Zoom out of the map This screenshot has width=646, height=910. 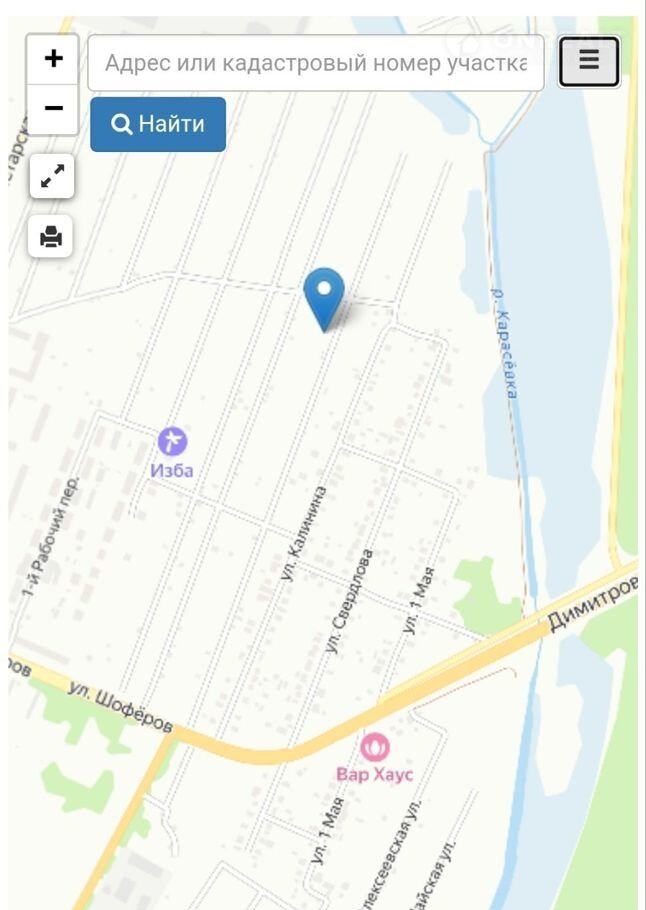(x=53, y=108)
